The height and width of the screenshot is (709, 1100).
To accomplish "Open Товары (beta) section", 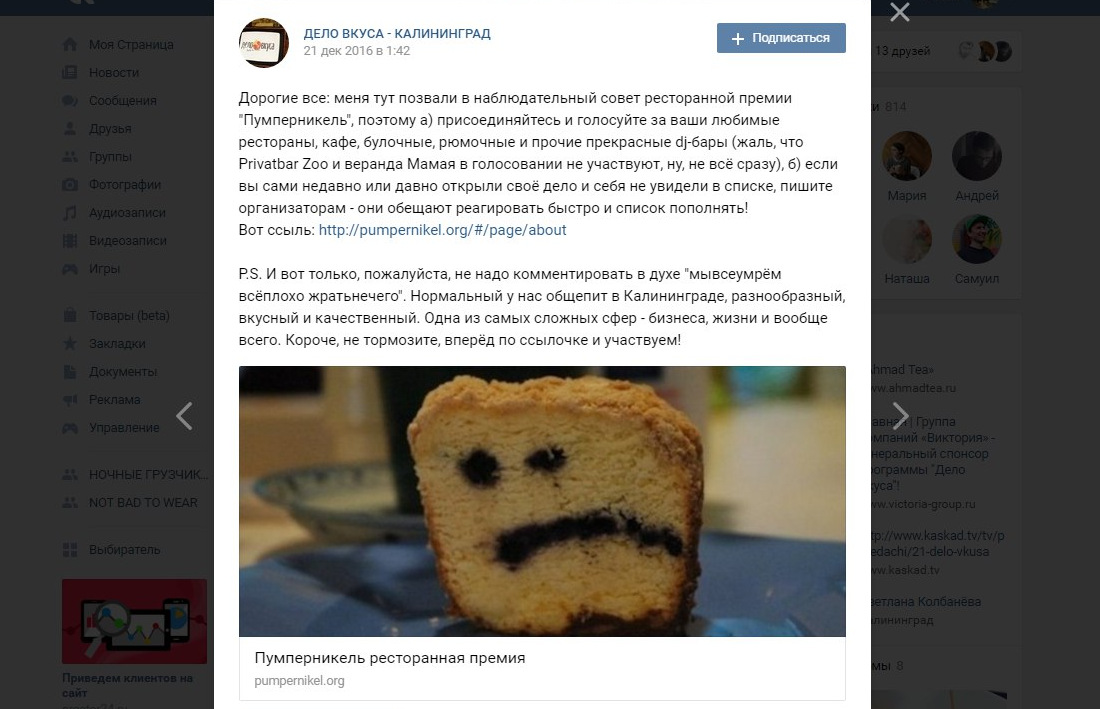I will [128, 316].
